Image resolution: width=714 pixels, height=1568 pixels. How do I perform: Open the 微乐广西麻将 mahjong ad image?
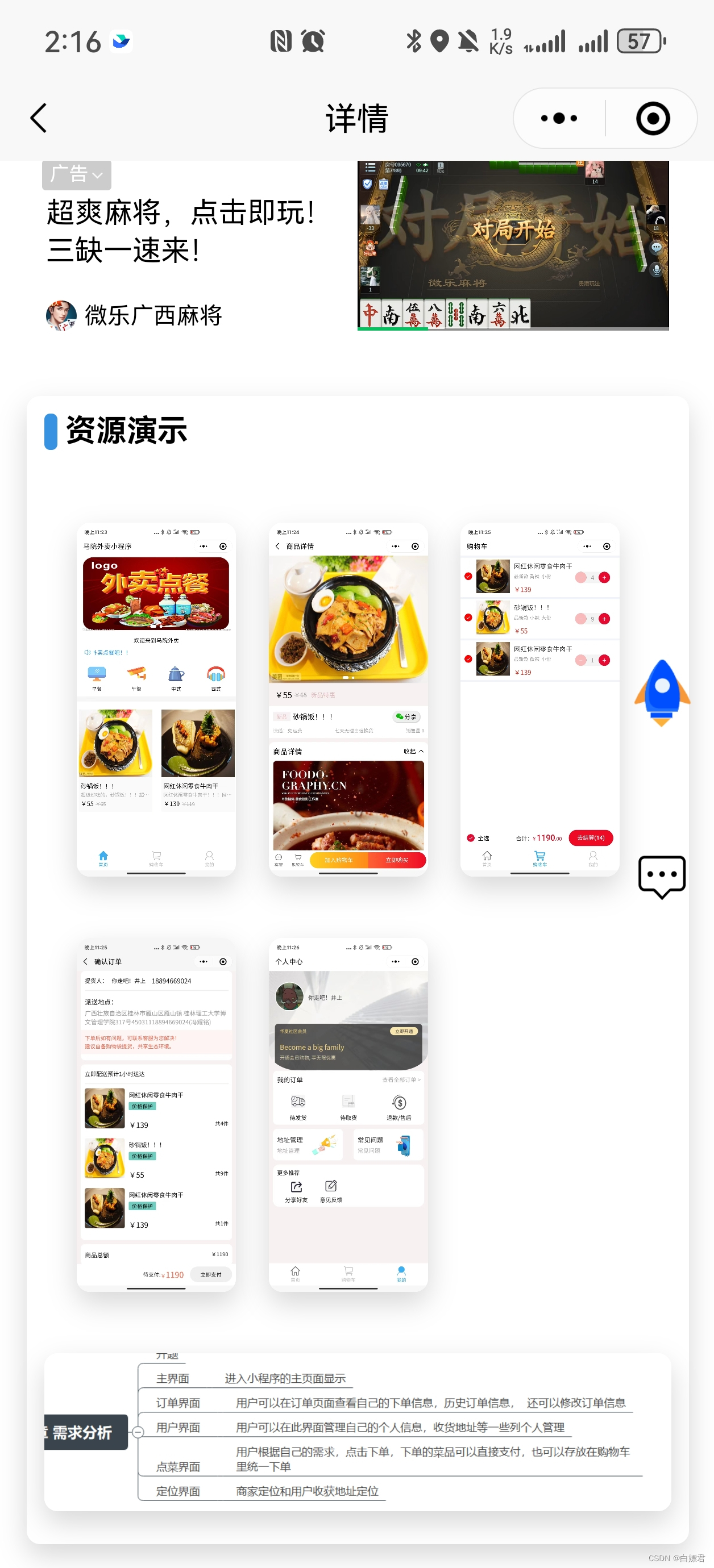click(512, 245)
